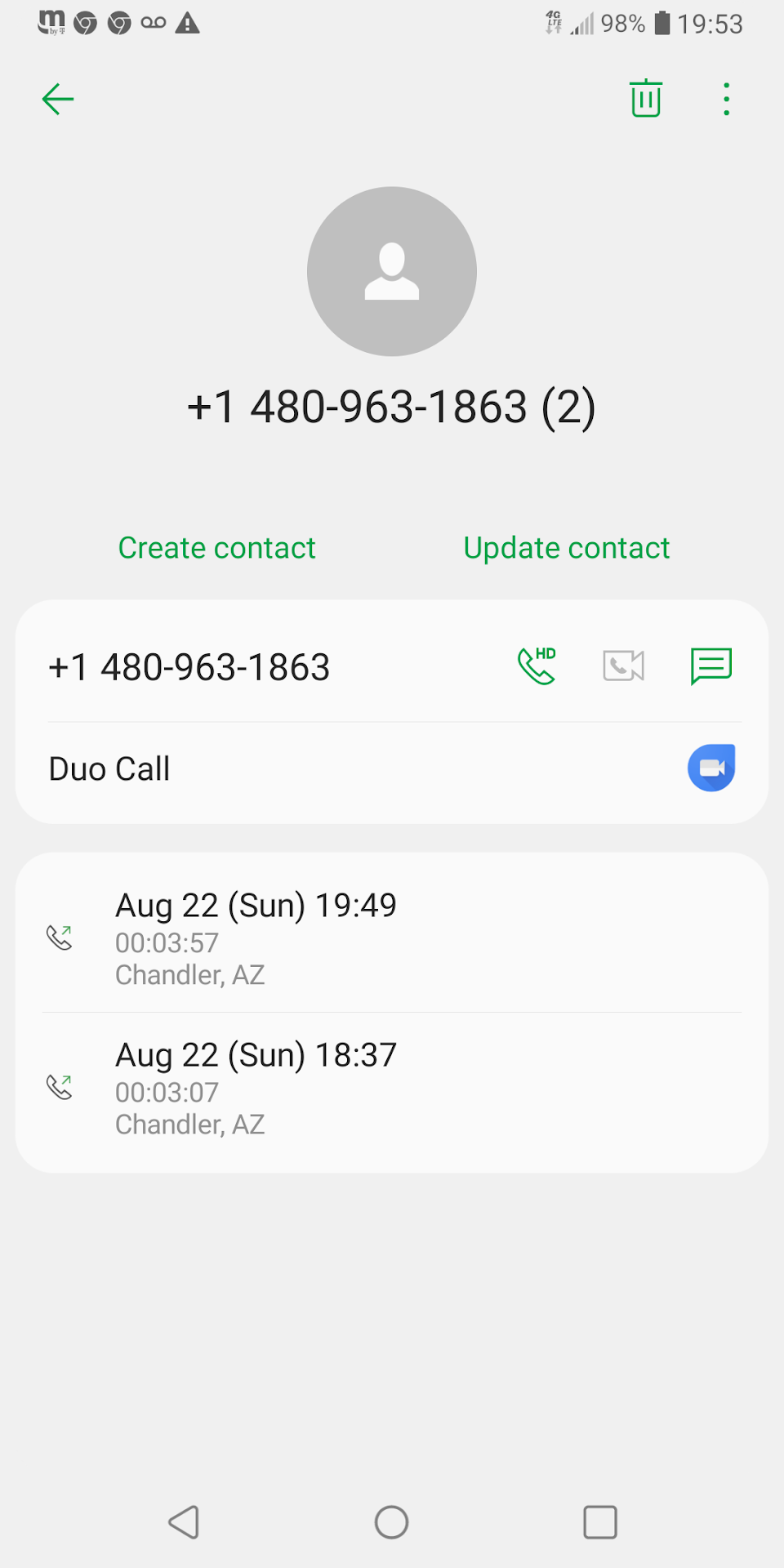The height and width of the screenshot is (1568, 784).
Task: Delete this call history with trash icon
Action: tap(645, 99)
